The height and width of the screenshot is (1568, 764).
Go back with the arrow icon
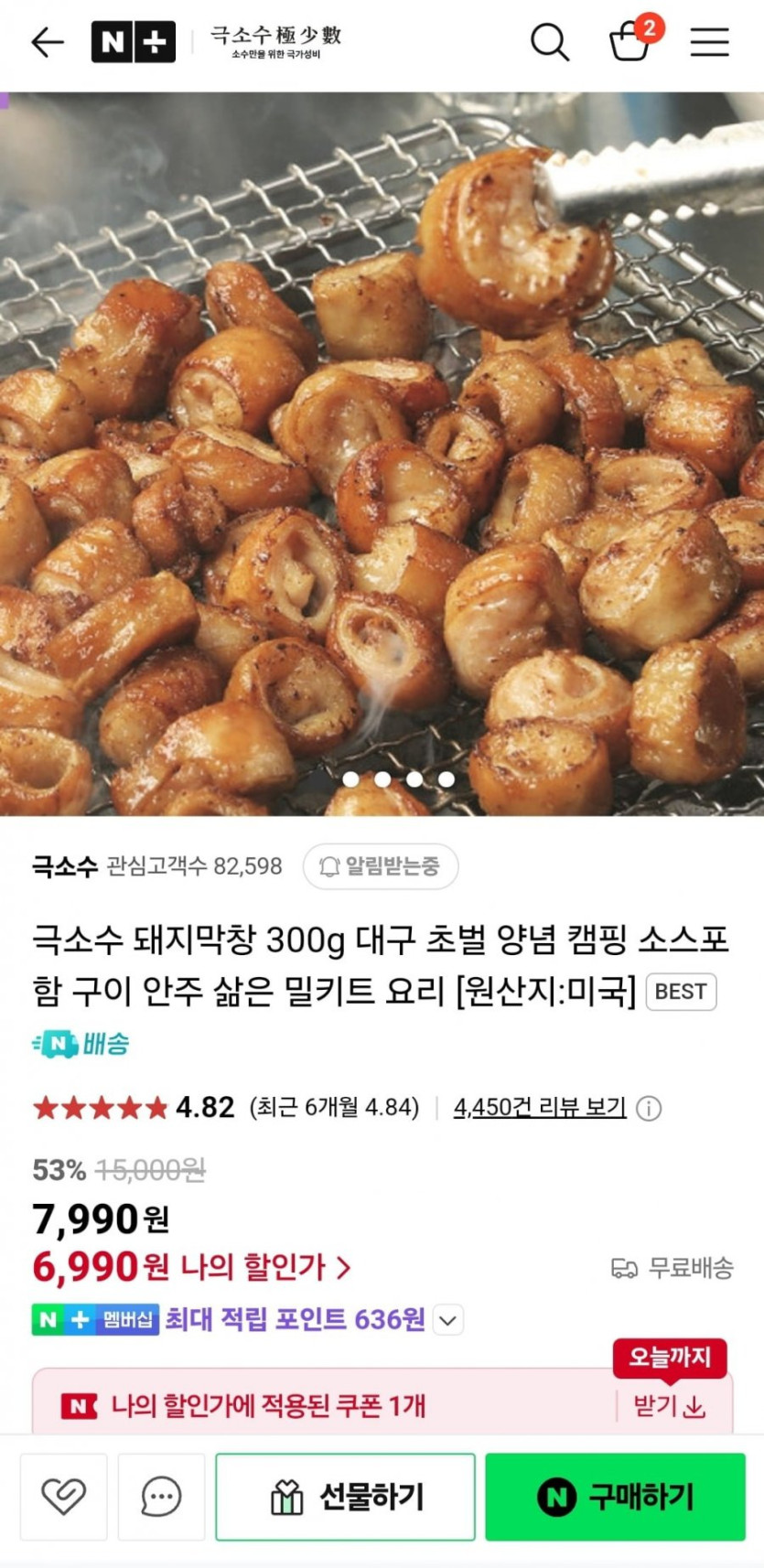pos(48,42)
